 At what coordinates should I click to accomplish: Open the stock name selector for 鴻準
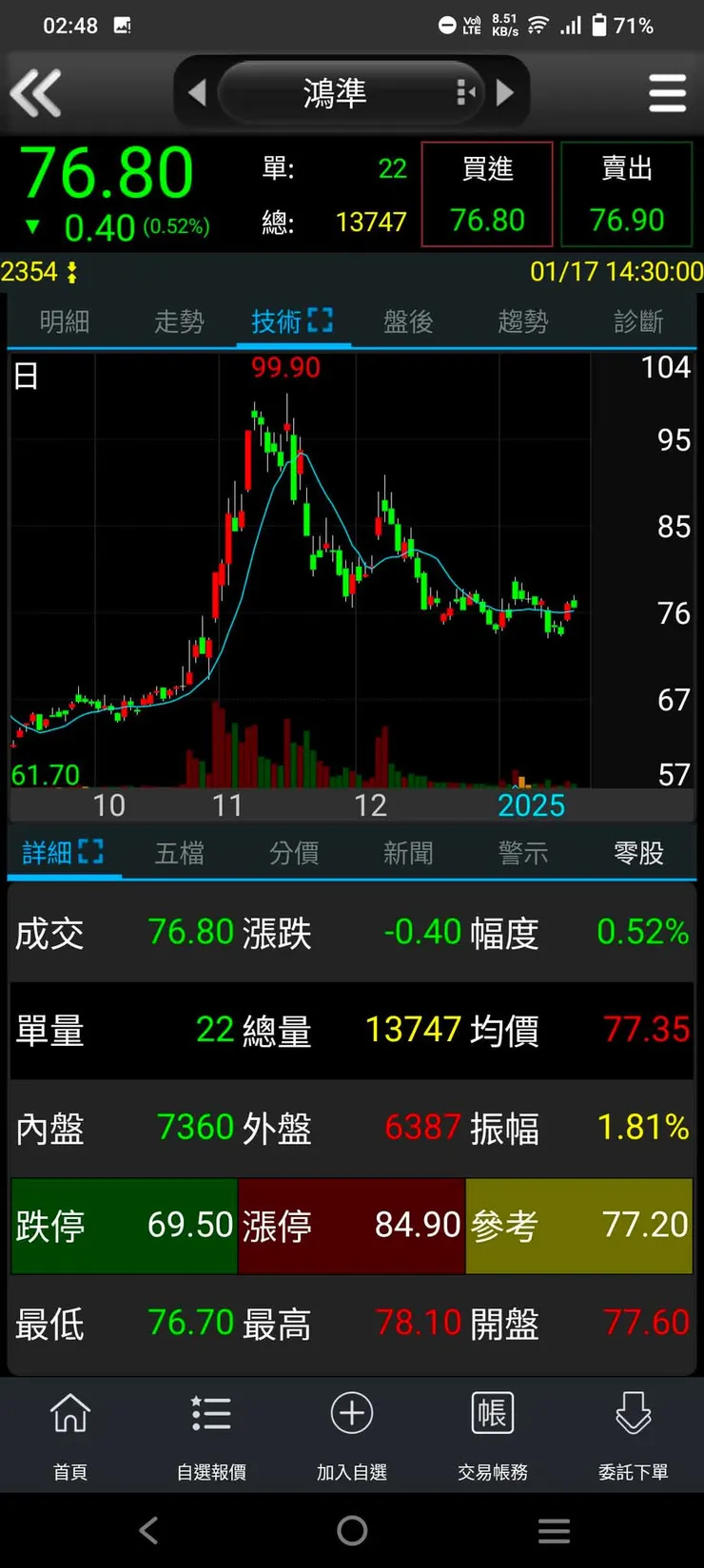click(x=335, y=92)
